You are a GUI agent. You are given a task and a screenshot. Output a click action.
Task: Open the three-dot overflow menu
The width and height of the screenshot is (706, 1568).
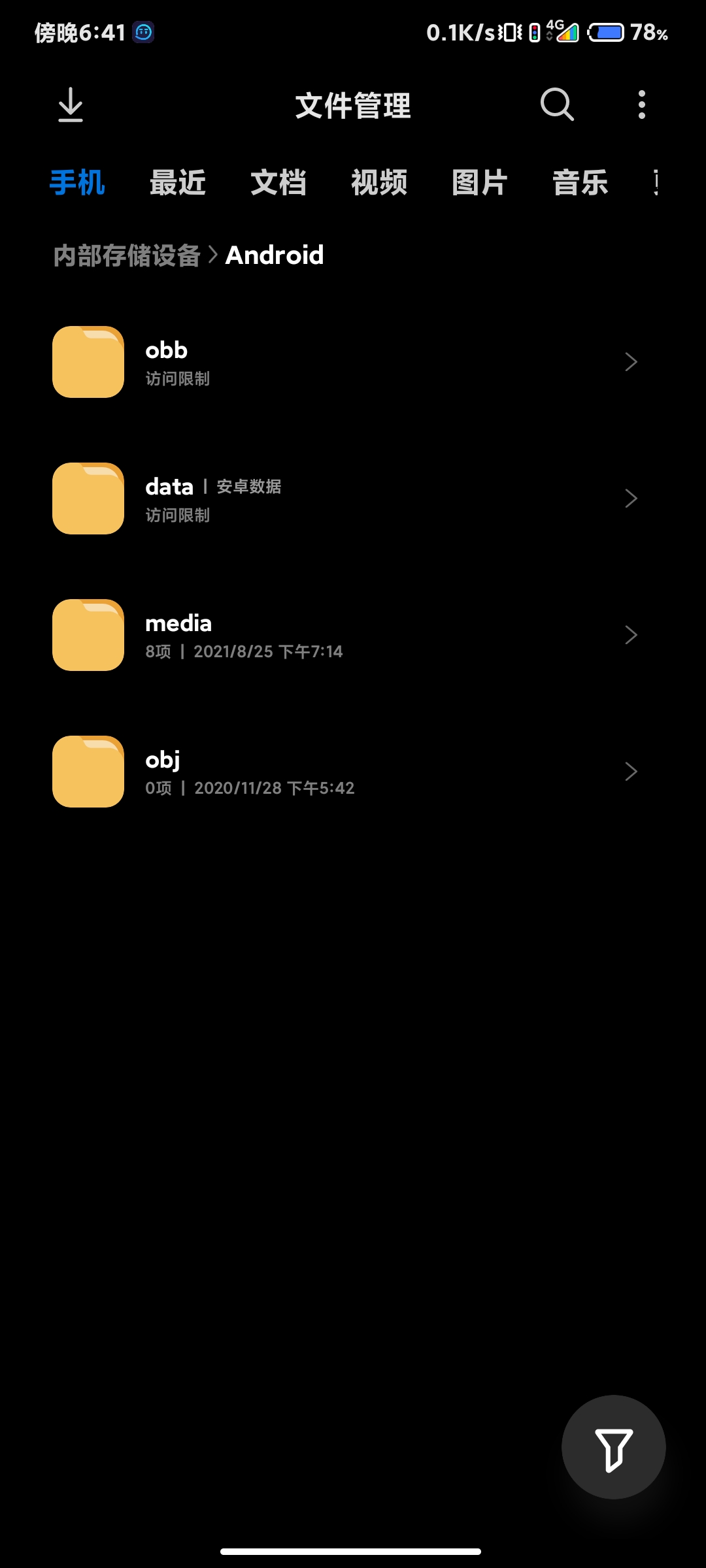[641, 105]
